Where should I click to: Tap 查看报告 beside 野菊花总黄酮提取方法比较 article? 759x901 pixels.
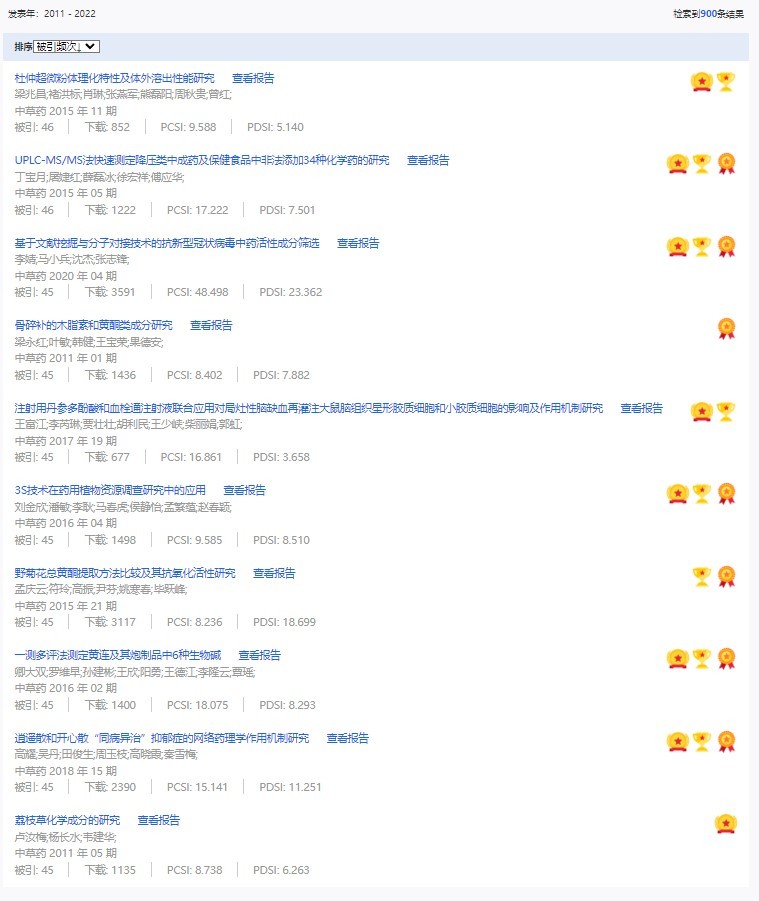coord(274,573)
